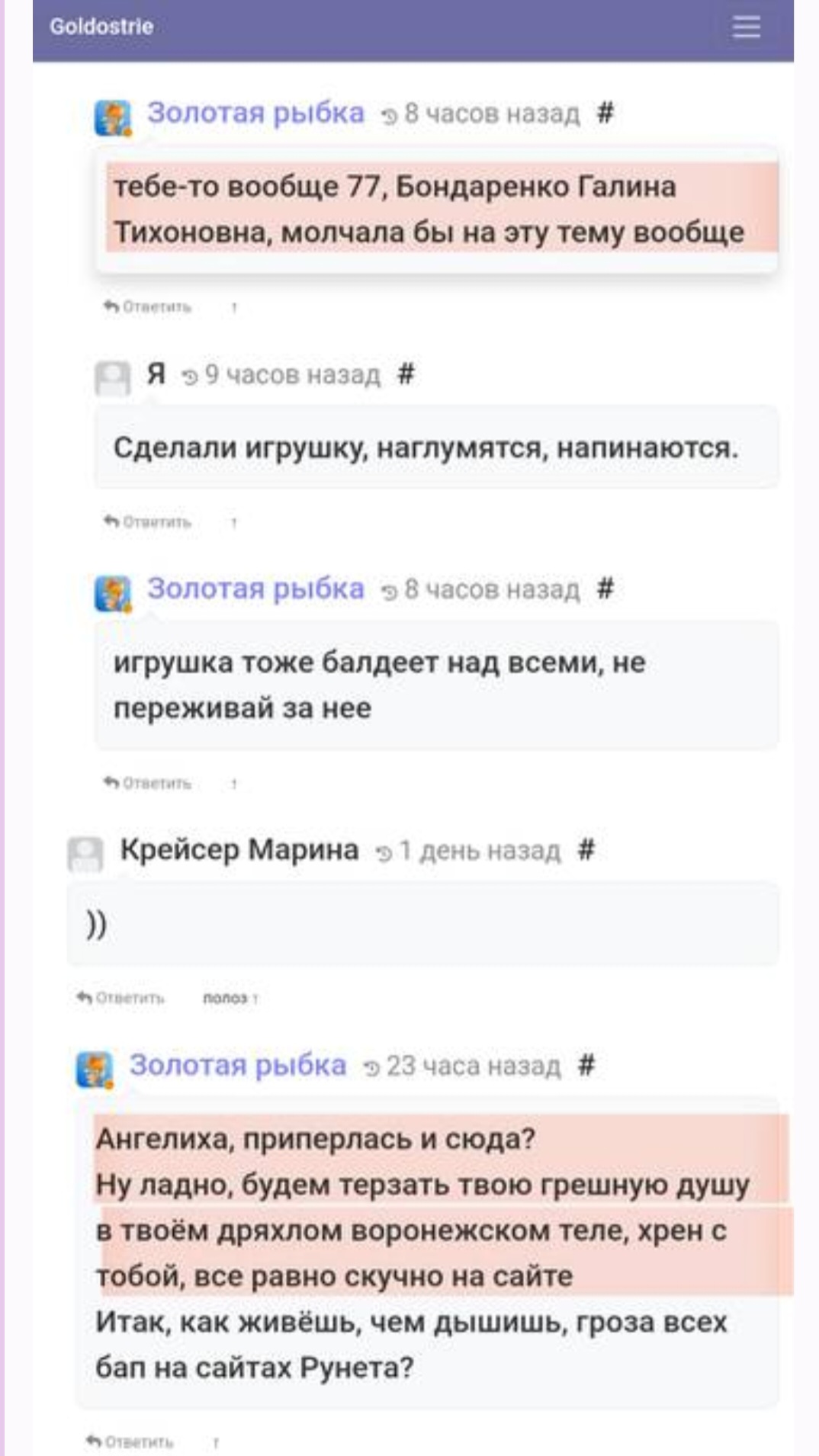Reply to the comment mentioning Бондаренко Галина Тихоновна
The width and height of the screenshot is (819, 1456).
pos(147,307)
